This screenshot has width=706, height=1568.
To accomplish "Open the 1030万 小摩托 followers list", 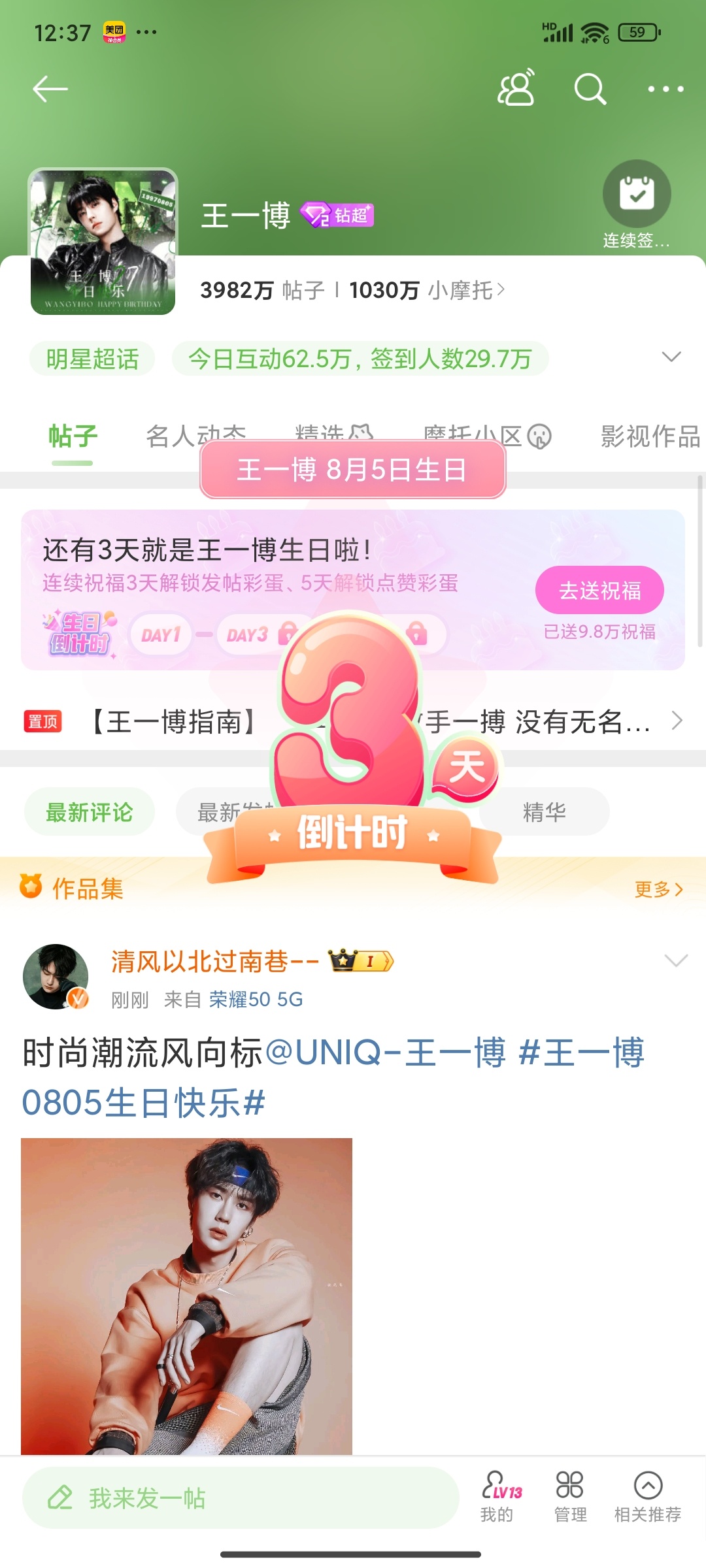I will [427, 290].
